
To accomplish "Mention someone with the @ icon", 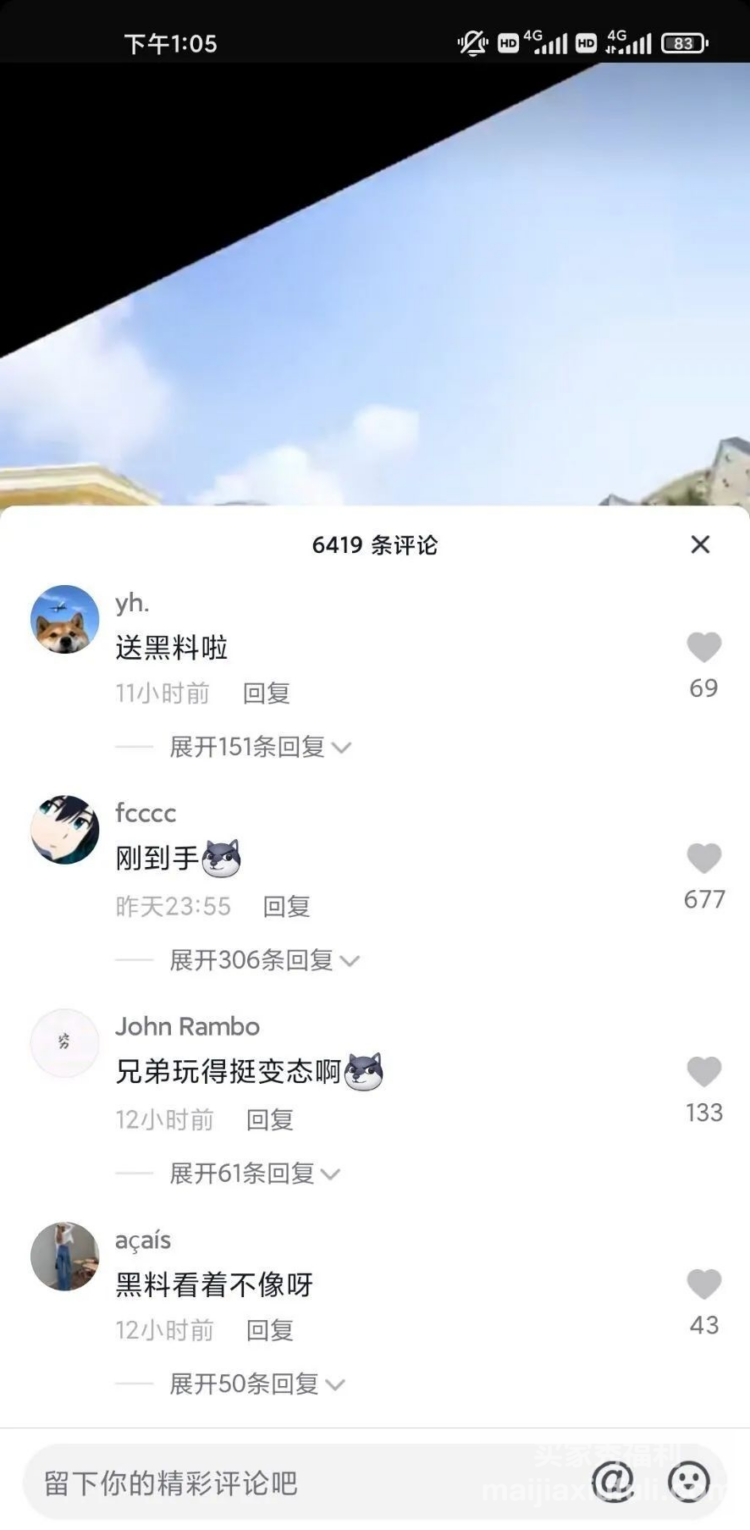I will click(x=613, y=1481).
